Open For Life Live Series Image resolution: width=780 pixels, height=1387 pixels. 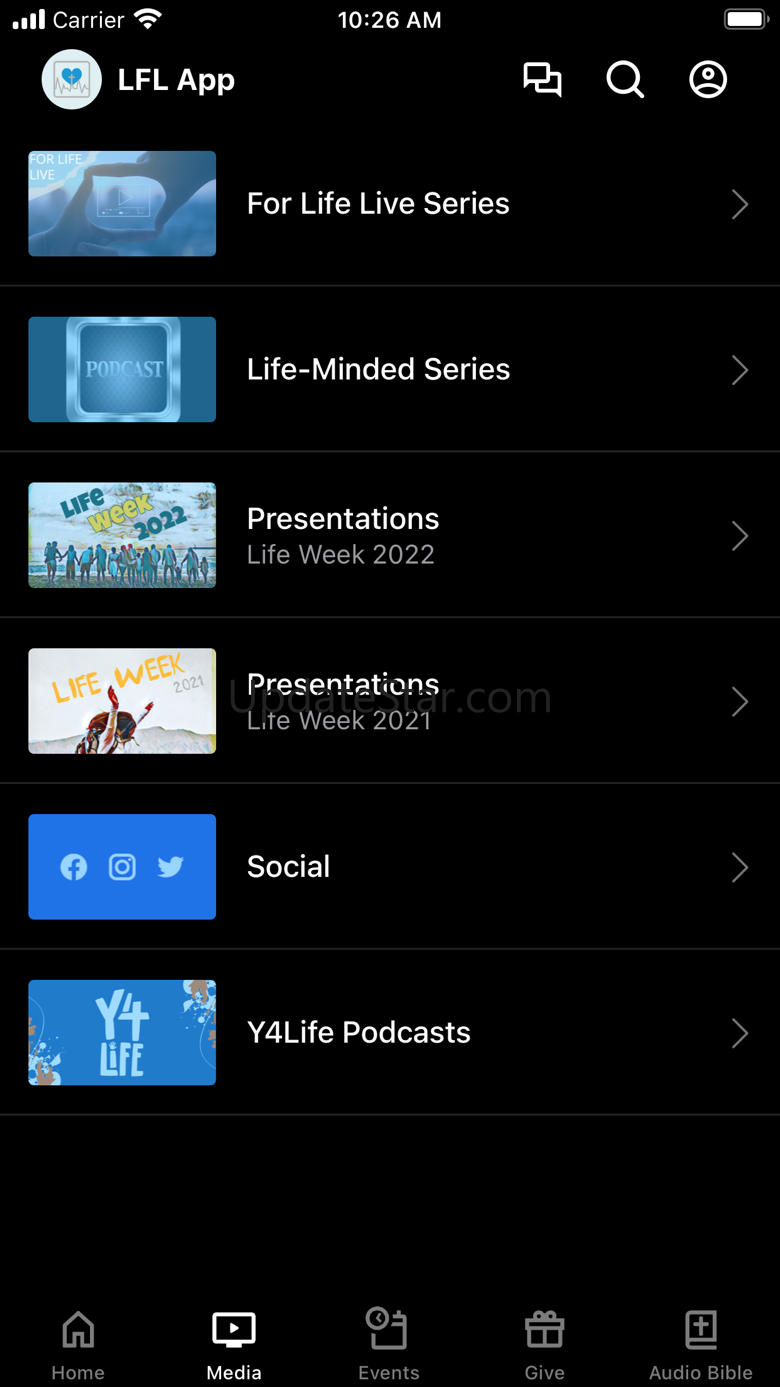pyautogui.click(x=390, y=204)
